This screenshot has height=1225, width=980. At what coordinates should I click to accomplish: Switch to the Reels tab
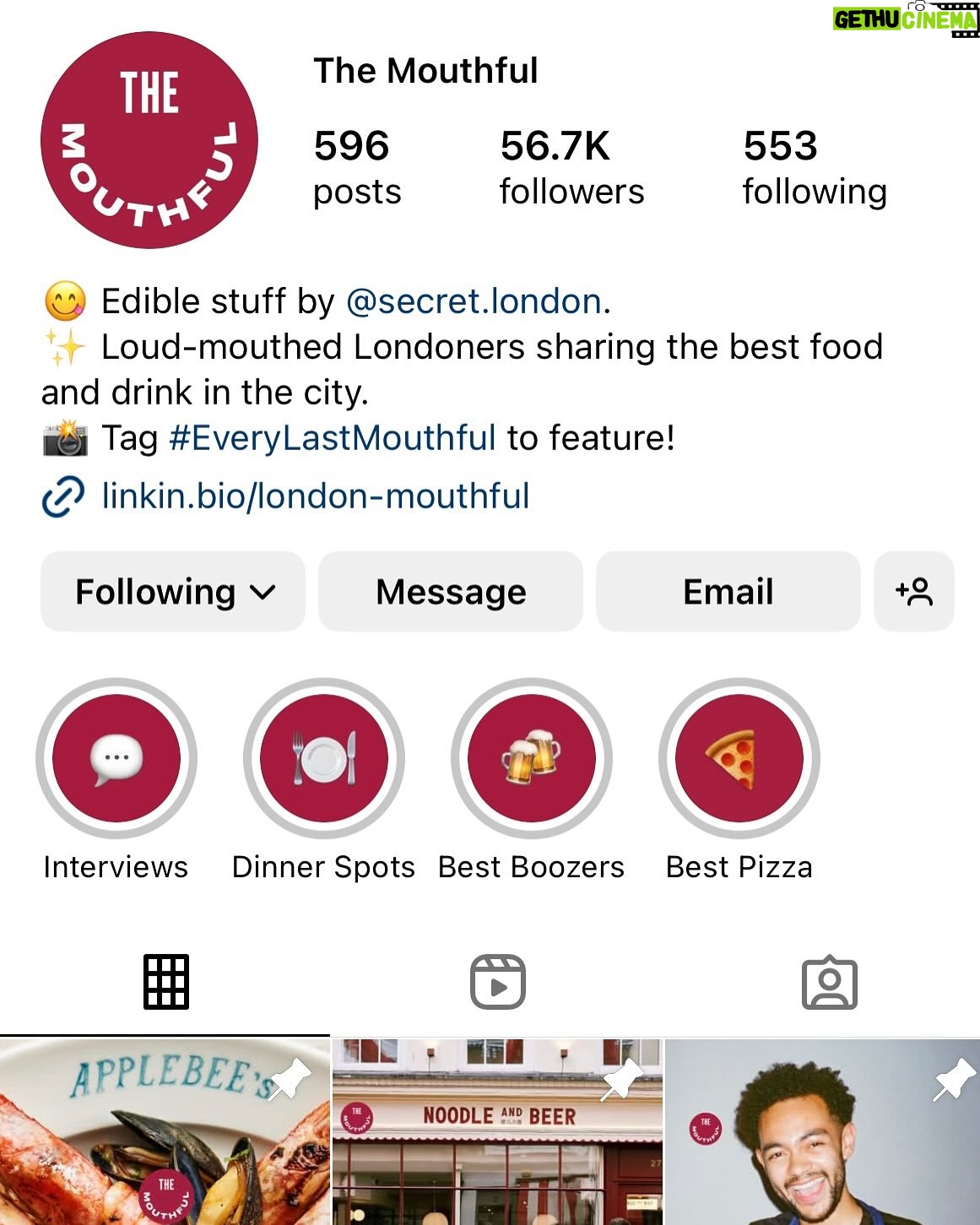pyautogui.click(x=498, y=982)
